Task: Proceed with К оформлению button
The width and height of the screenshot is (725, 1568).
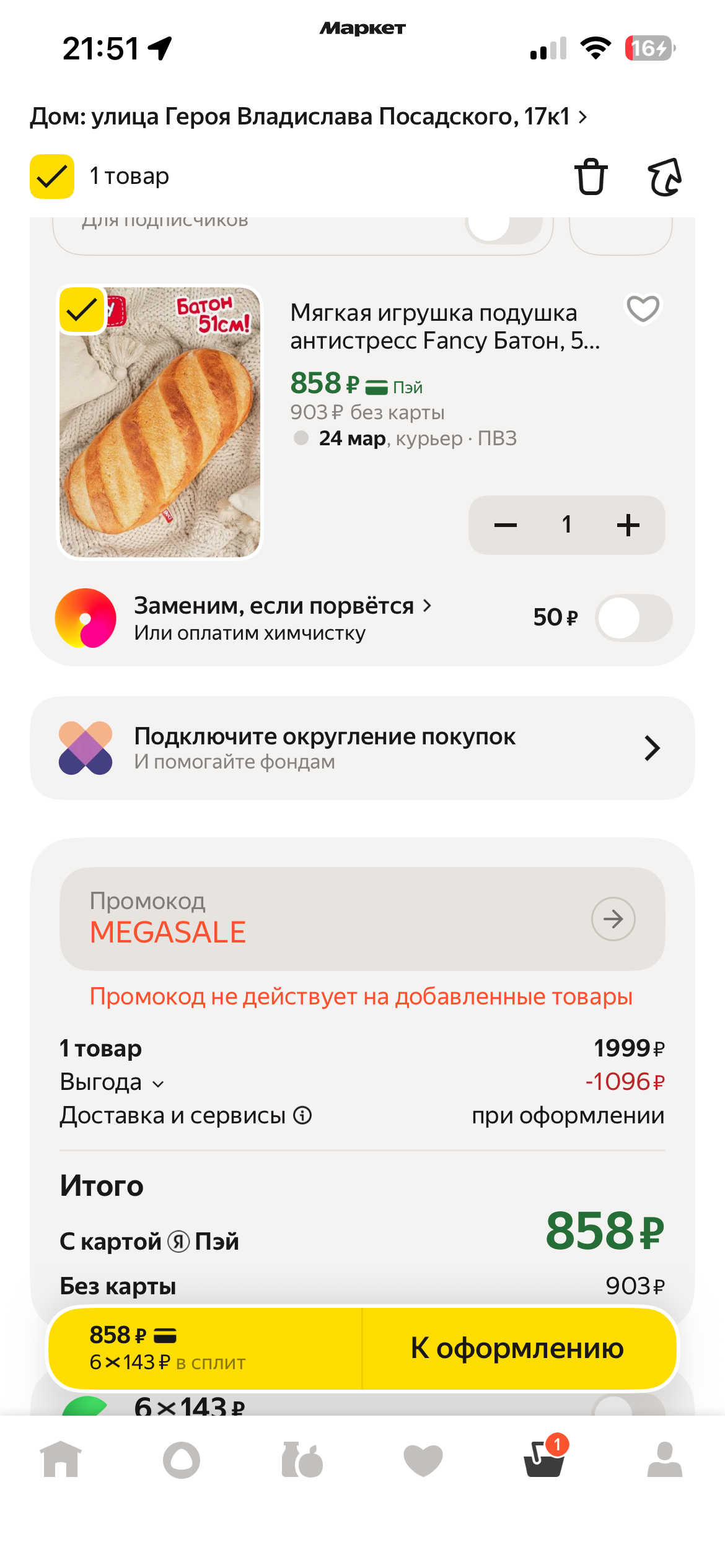Action: click(517, 1349)
